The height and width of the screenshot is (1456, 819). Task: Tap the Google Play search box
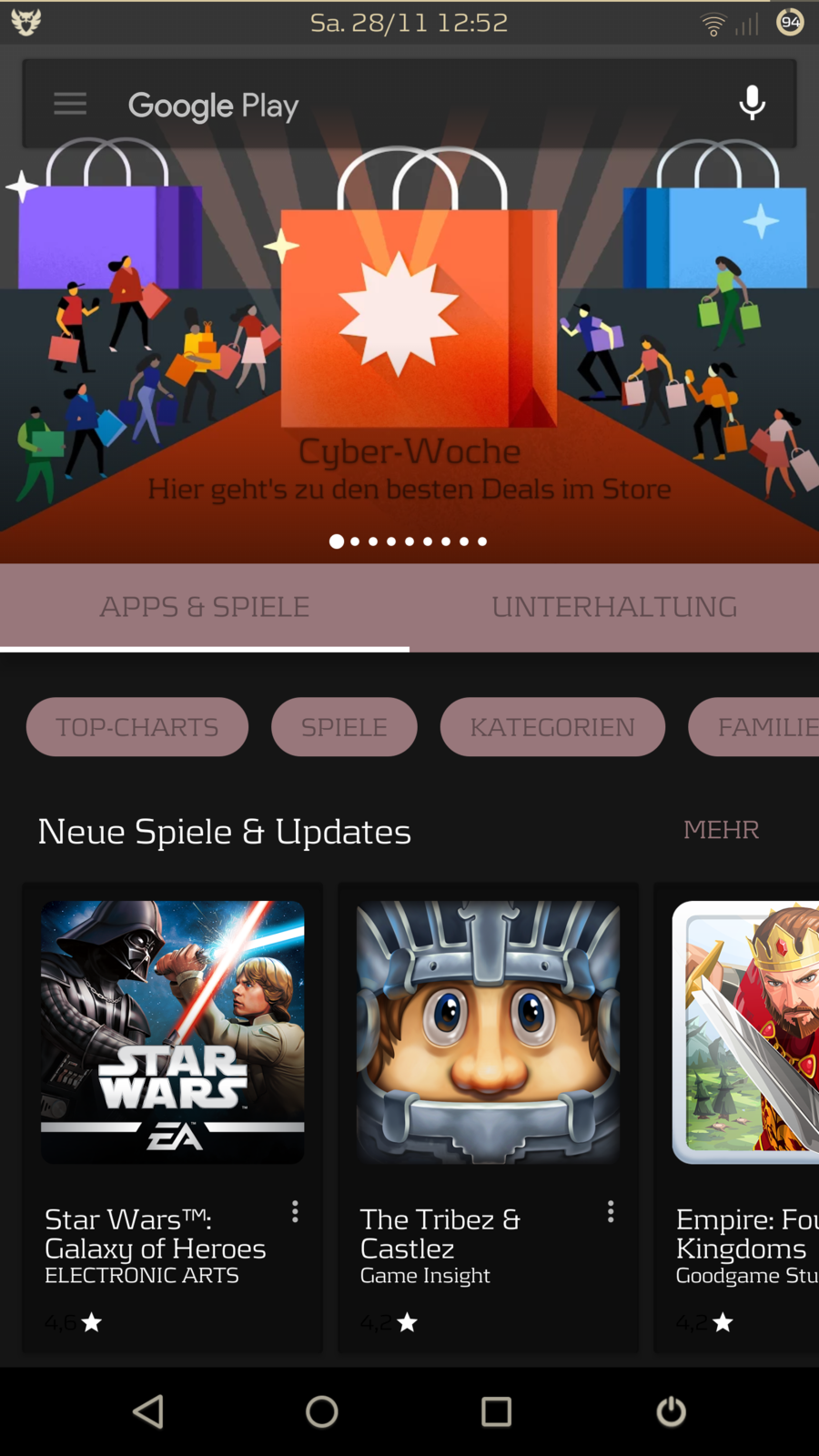coord(409,105)
